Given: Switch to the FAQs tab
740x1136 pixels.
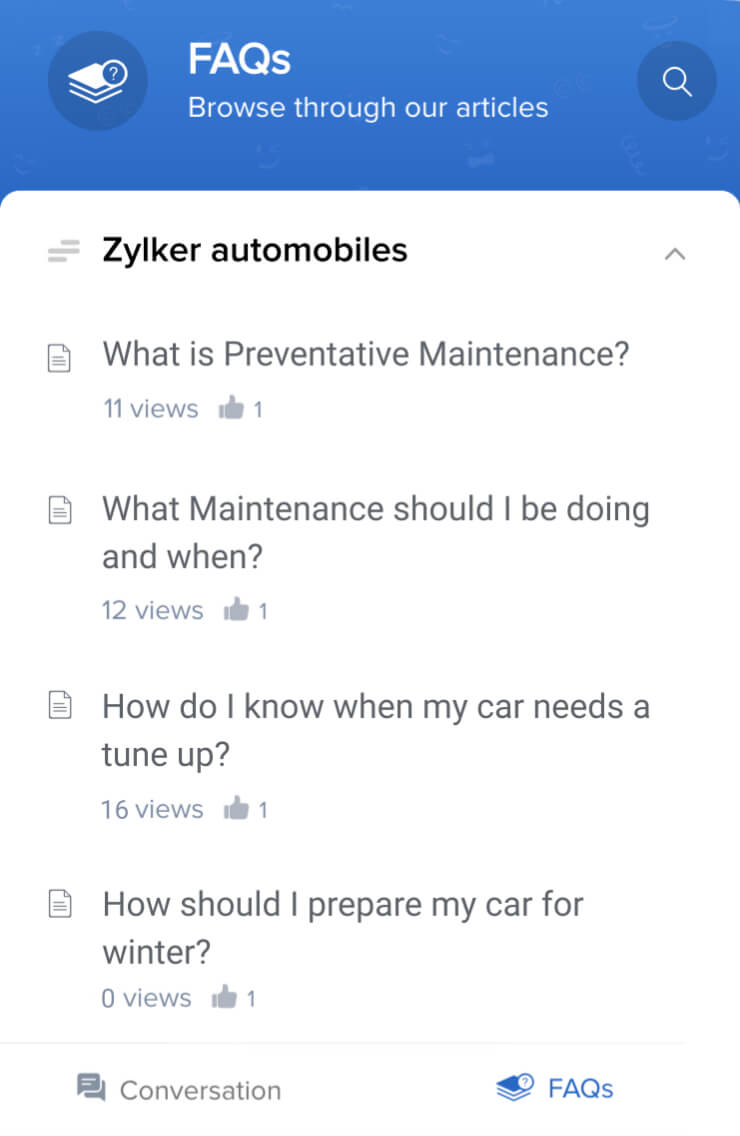Looking at the screenshot, I should [553, 1089].
